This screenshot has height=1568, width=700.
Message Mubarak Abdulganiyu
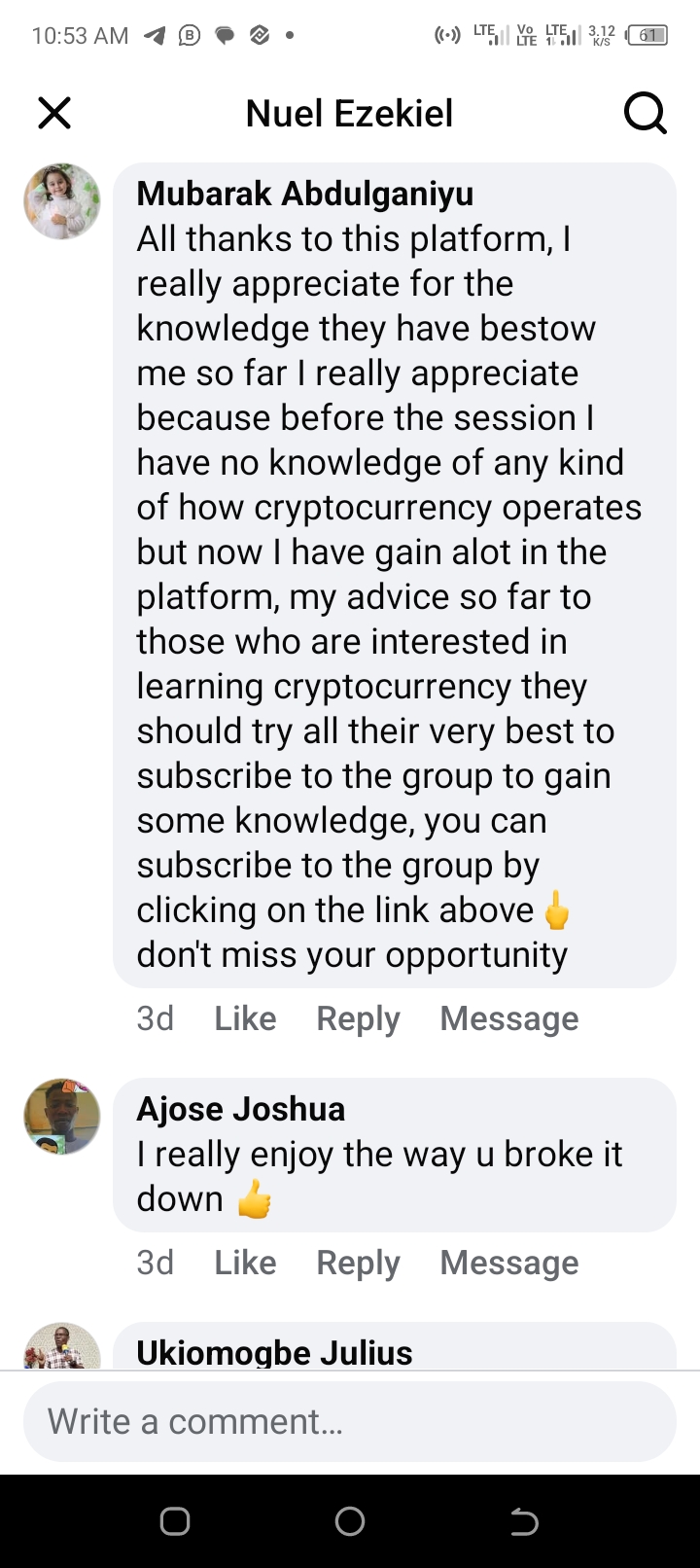click(x=508, y=1018)
